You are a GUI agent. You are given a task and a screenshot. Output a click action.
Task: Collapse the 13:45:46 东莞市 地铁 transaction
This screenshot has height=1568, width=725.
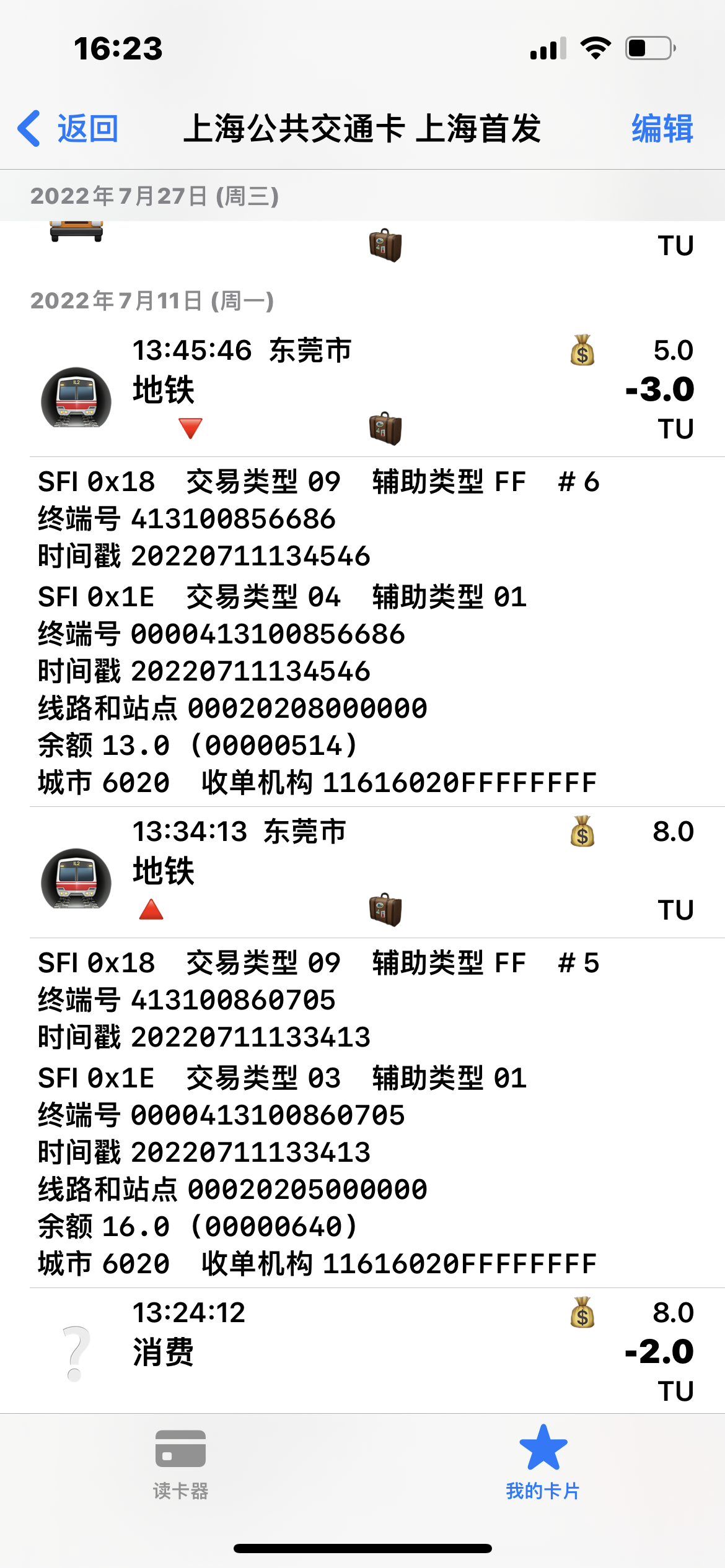[362, 390]
